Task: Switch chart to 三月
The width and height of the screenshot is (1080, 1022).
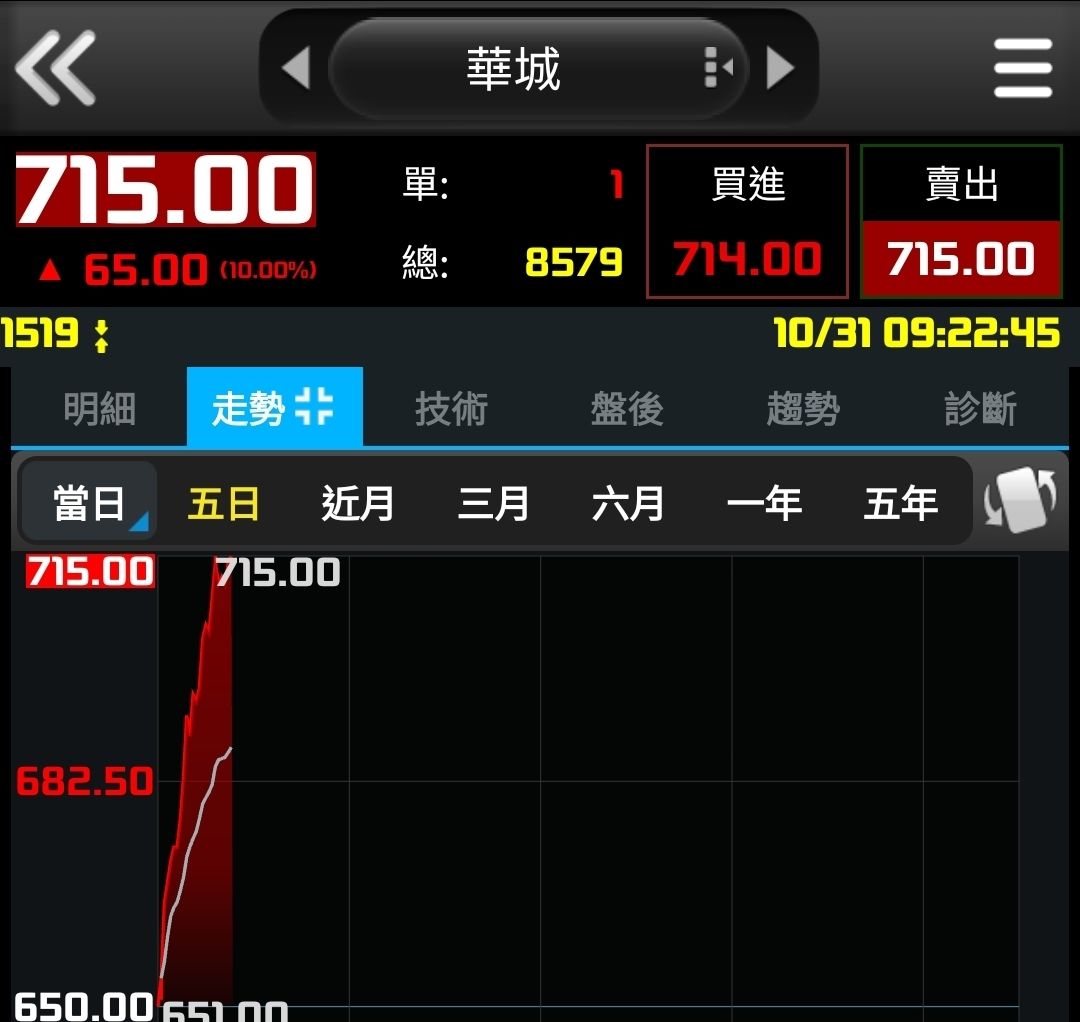Action: (493, 503)
